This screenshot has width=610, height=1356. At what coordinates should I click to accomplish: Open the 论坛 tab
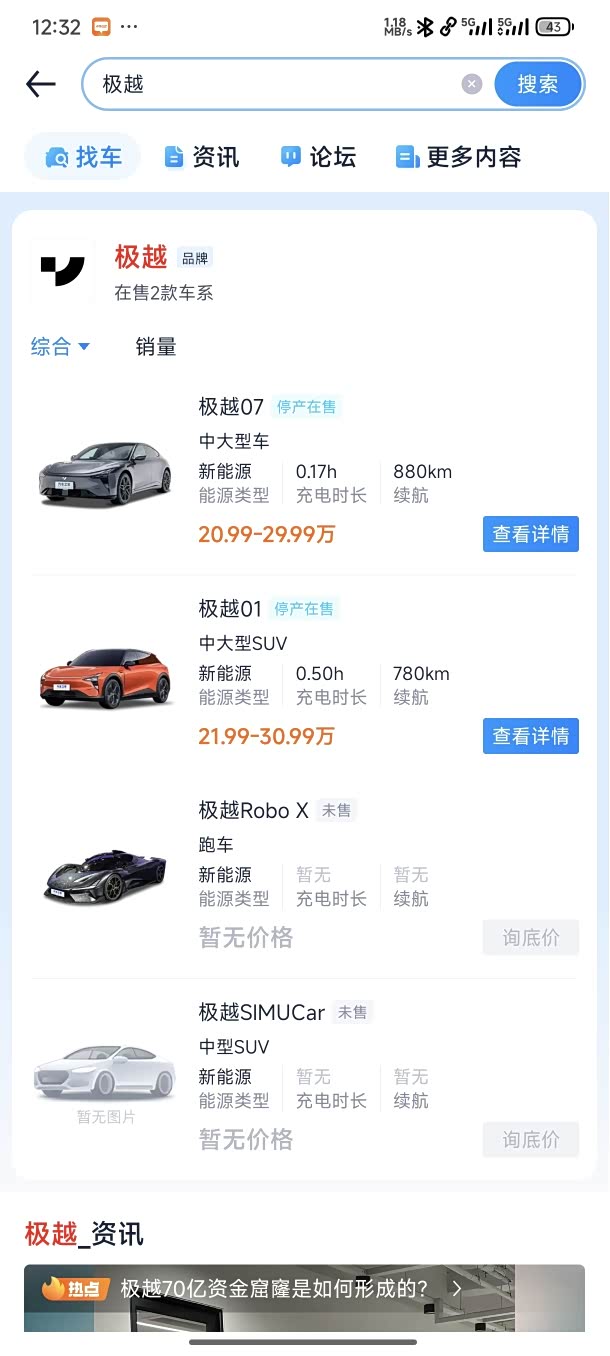318,157
